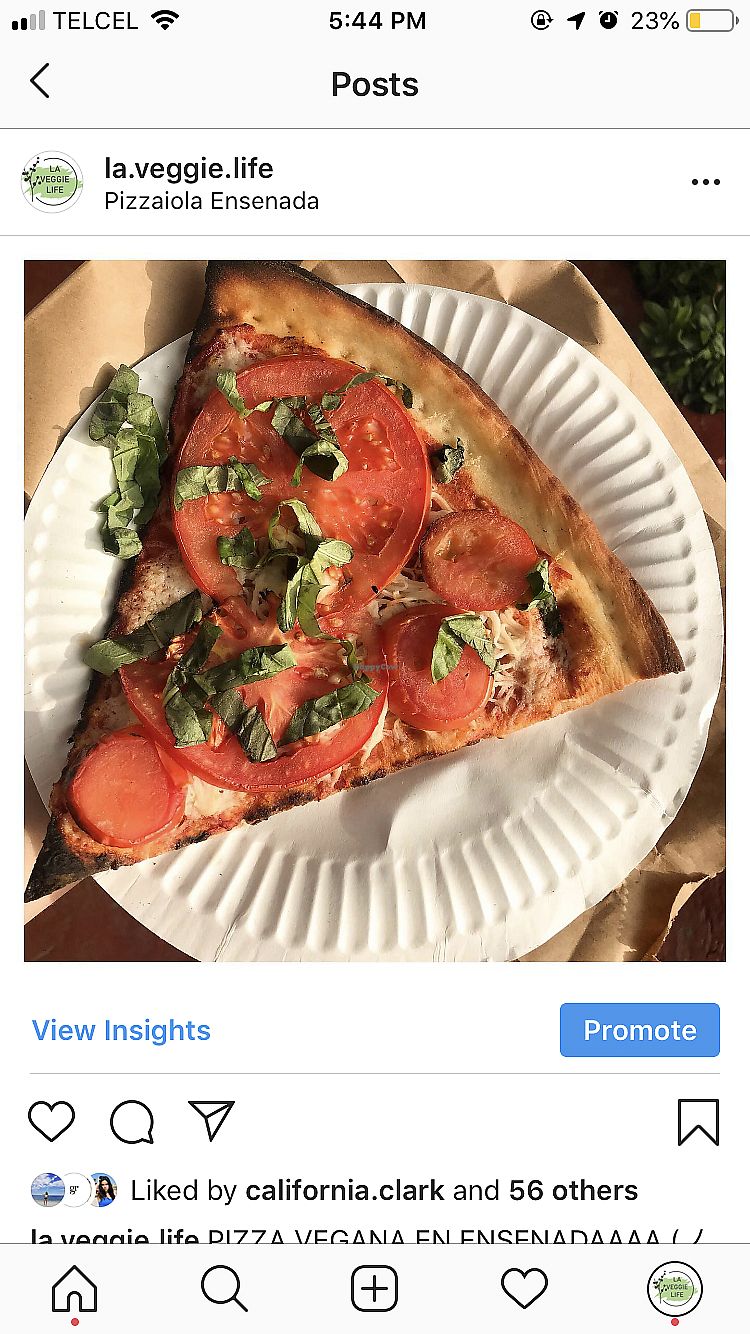Open california.clark's profile

[344, 1190]
